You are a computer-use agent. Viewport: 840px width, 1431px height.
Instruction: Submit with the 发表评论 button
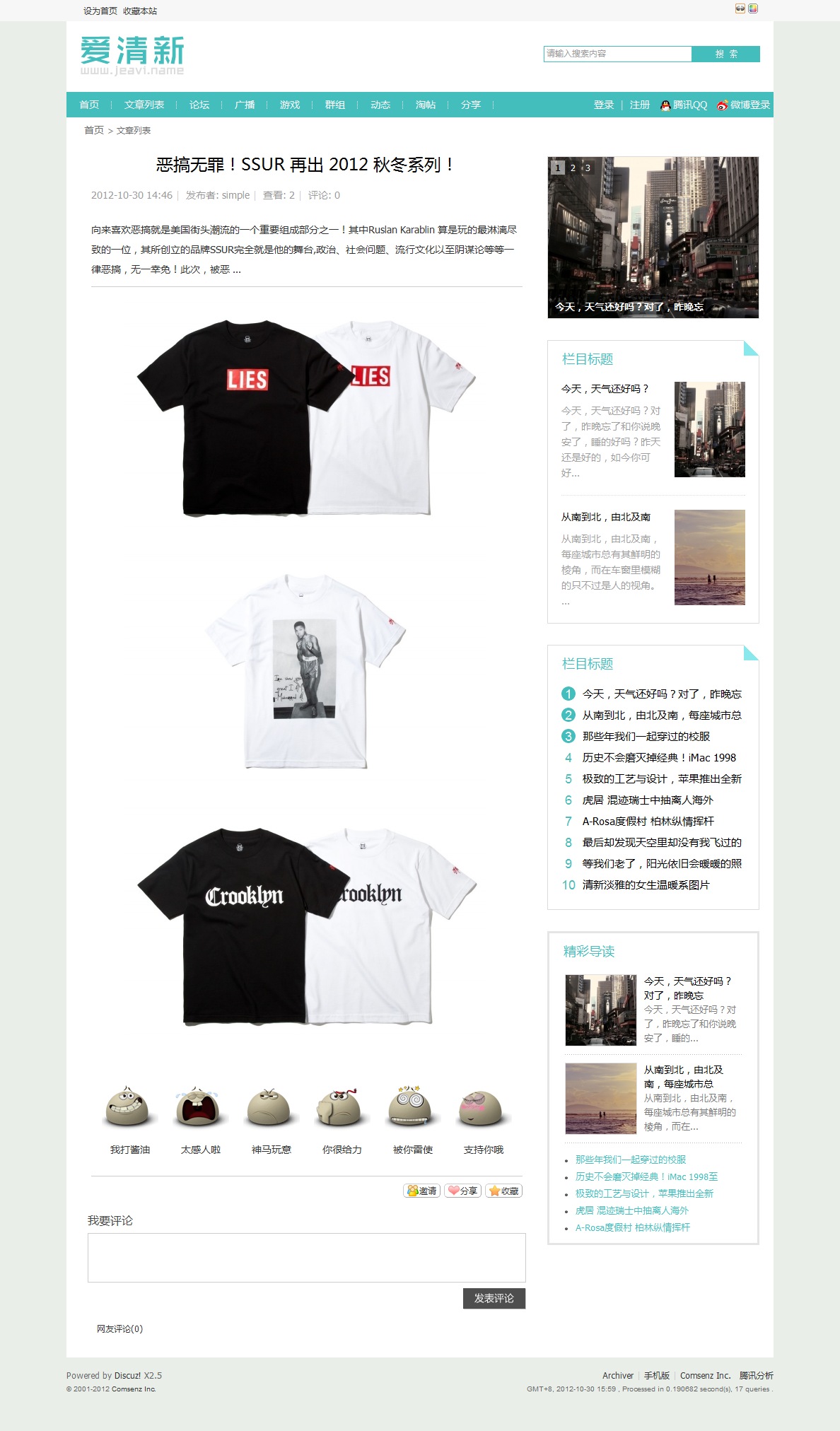pyautogui.click(x=494, y=1298)
